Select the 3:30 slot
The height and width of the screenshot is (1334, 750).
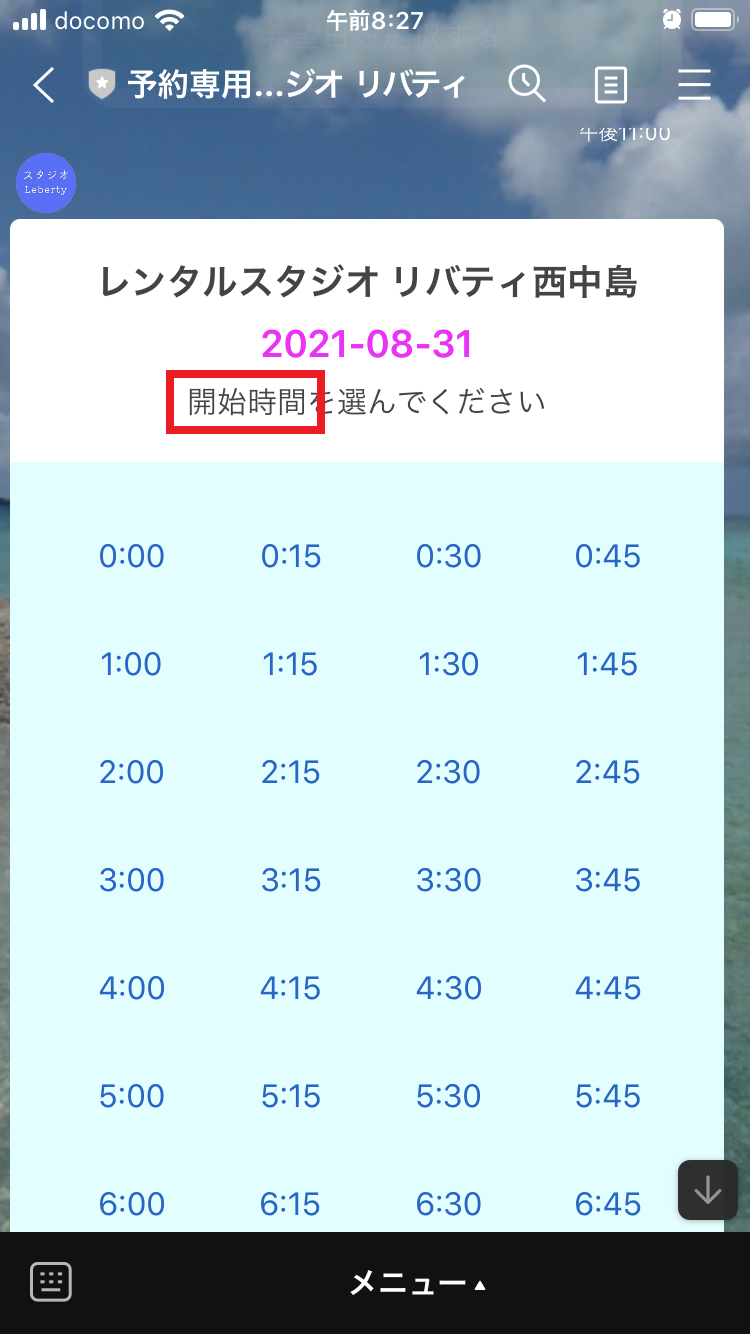[x=448, y=880]
